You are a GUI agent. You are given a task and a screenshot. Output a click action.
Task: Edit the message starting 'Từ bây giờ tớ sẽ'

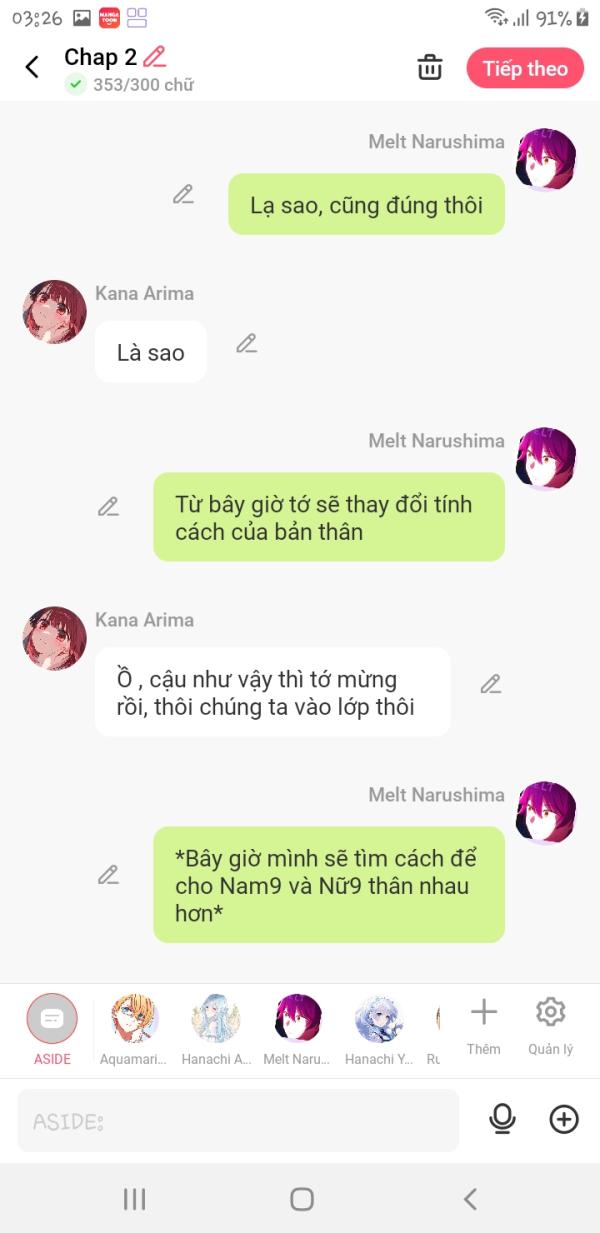pyautogui.click(x=108, y=507)
